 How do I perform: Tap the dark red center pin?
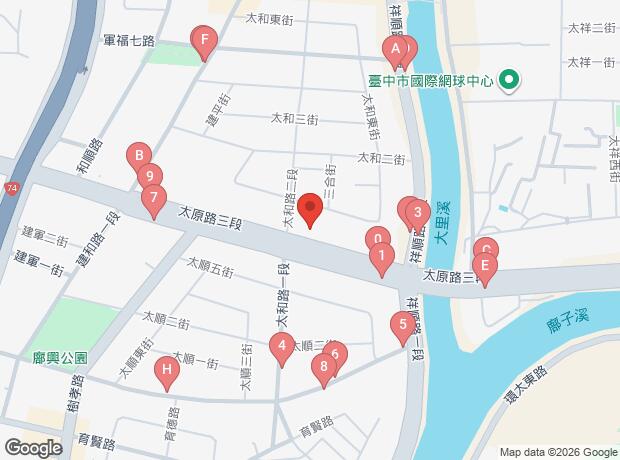[x=310, y=210]
